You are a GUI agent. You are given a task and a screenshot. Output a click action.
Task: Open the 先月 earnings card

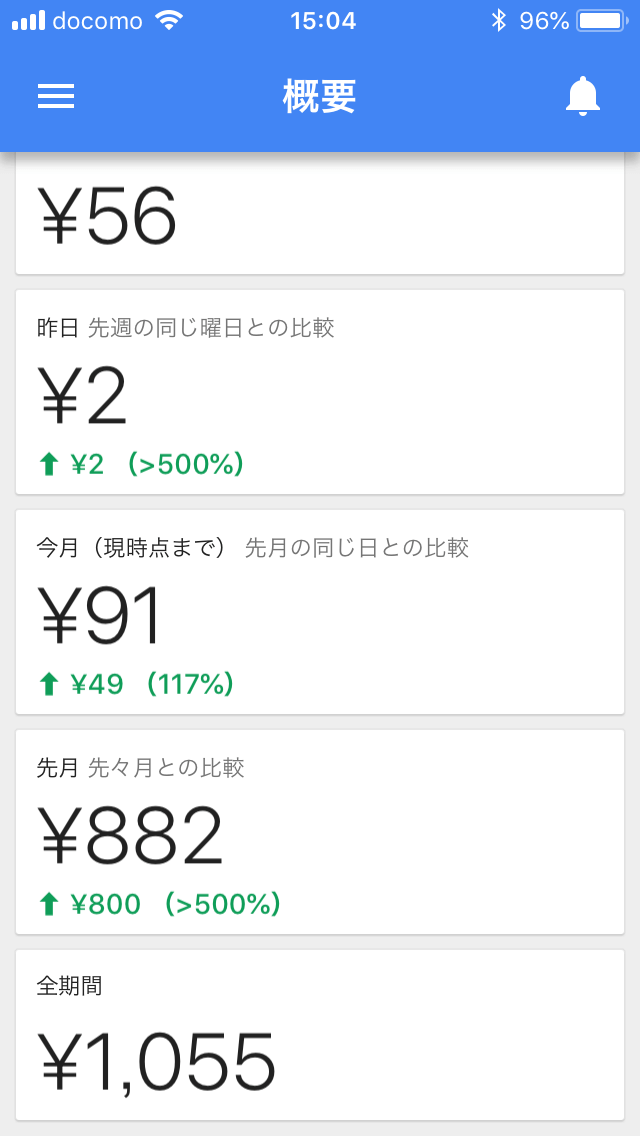pyautogui.click(x=320, y=832)
